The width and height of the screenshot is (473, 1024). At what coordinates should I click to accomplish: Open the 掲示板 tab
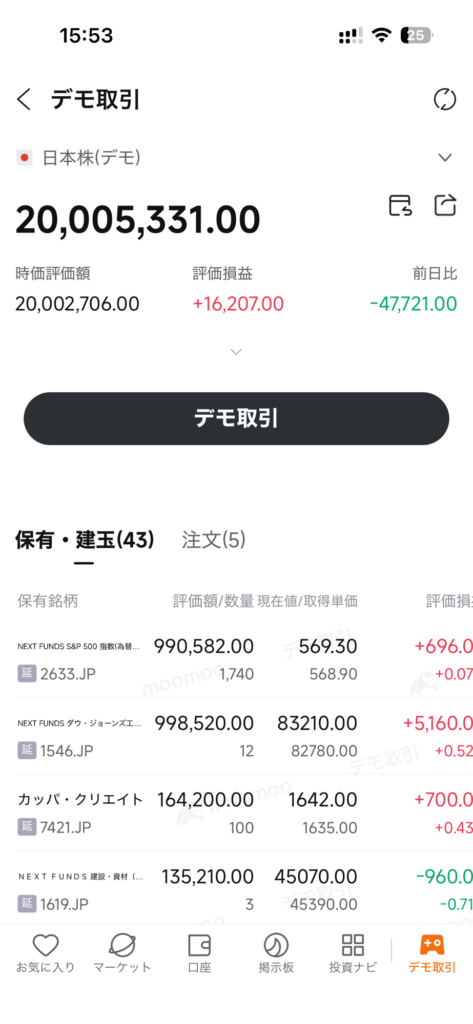click(276, 953)
